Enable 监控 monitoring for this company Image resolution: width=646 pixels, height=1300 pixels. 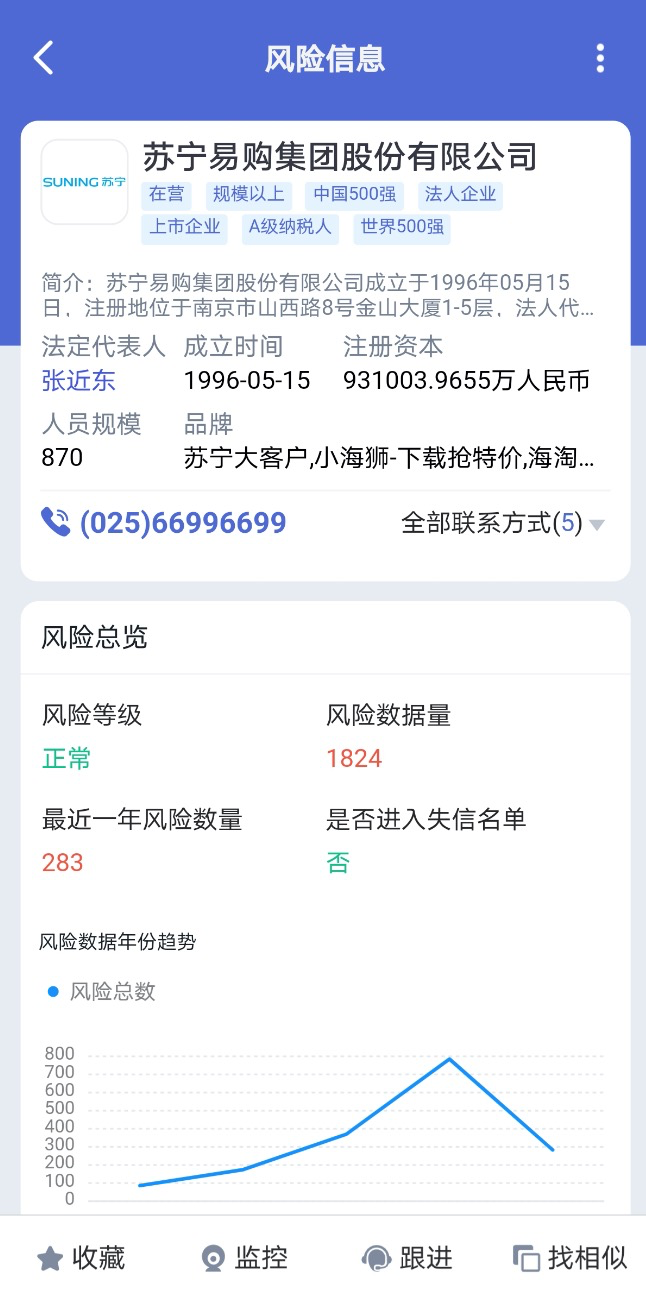click(x=244, y=1258)
